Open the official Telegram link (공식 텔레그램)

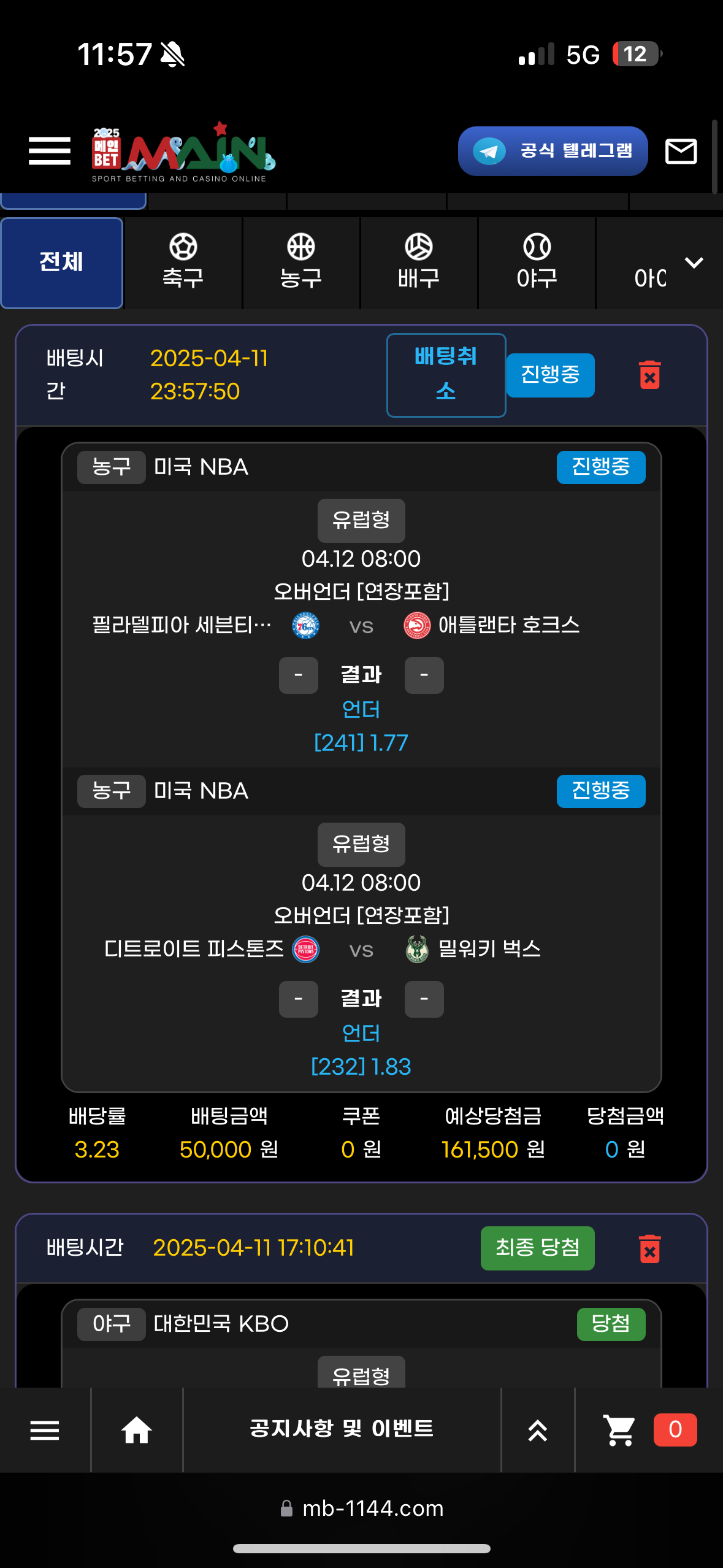coord(553,151)
